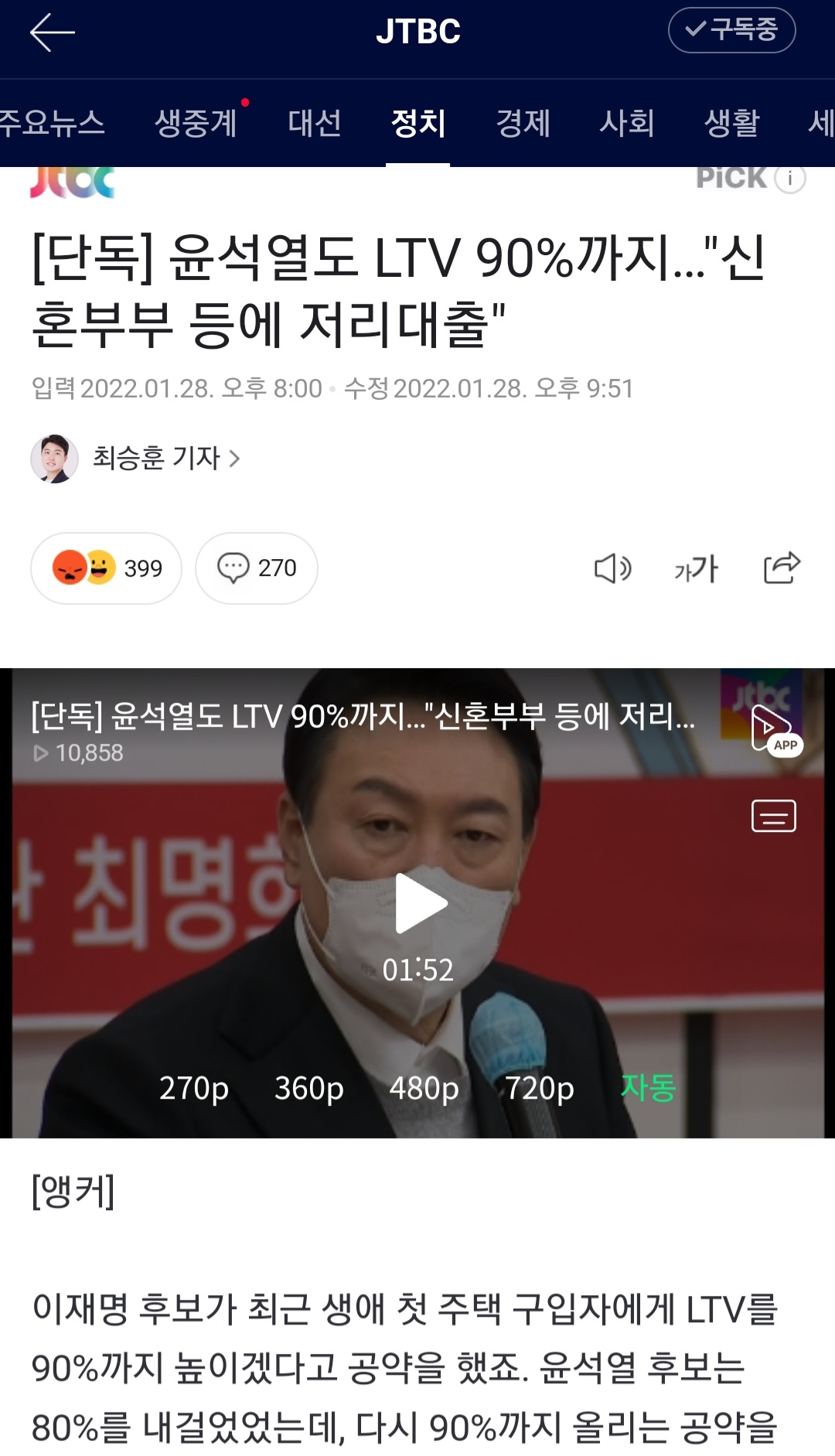Adjust font size with 가가 icon

click(x=696, y=568)
